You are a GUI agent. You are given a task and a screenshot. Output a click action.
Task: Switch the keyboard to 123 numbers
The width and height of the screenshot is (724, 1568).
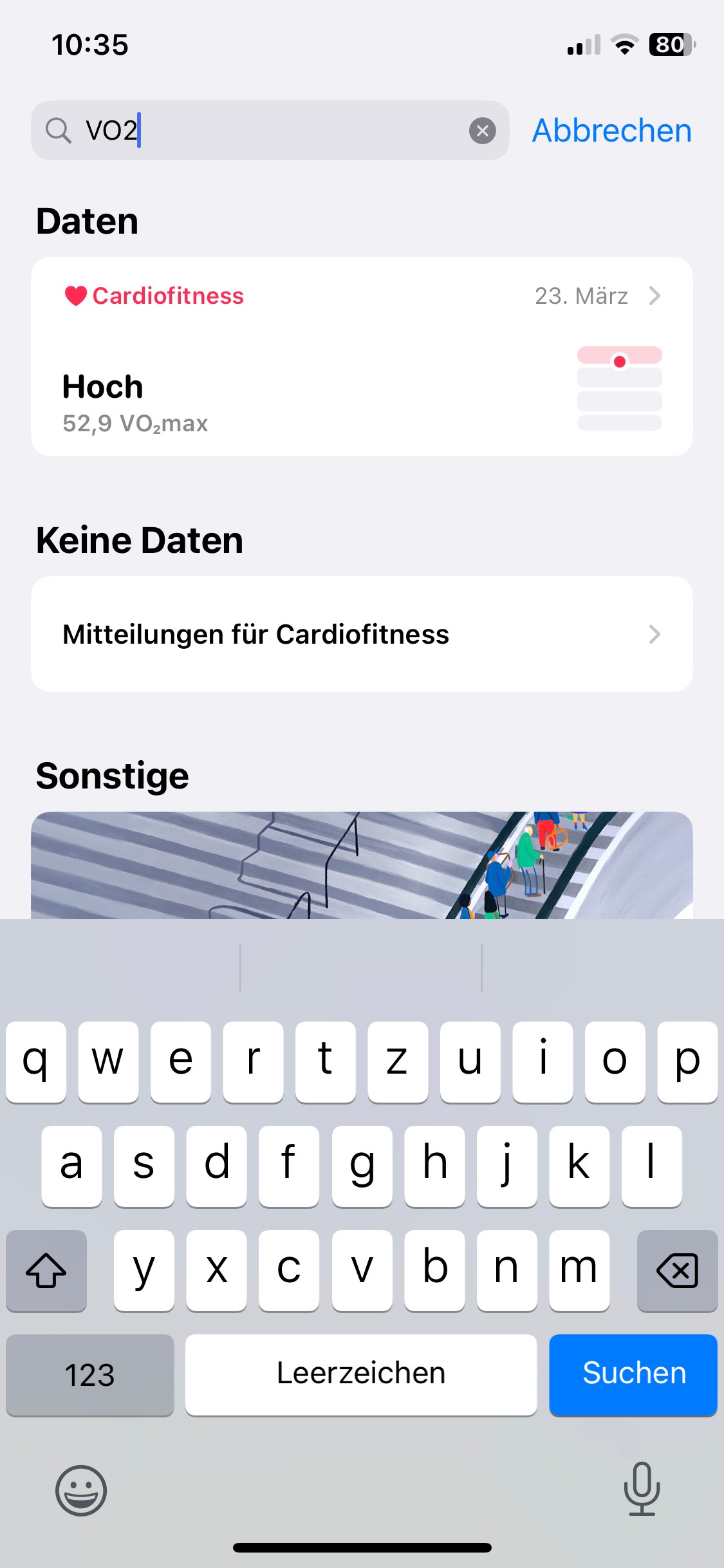[x=89, y=1374]
